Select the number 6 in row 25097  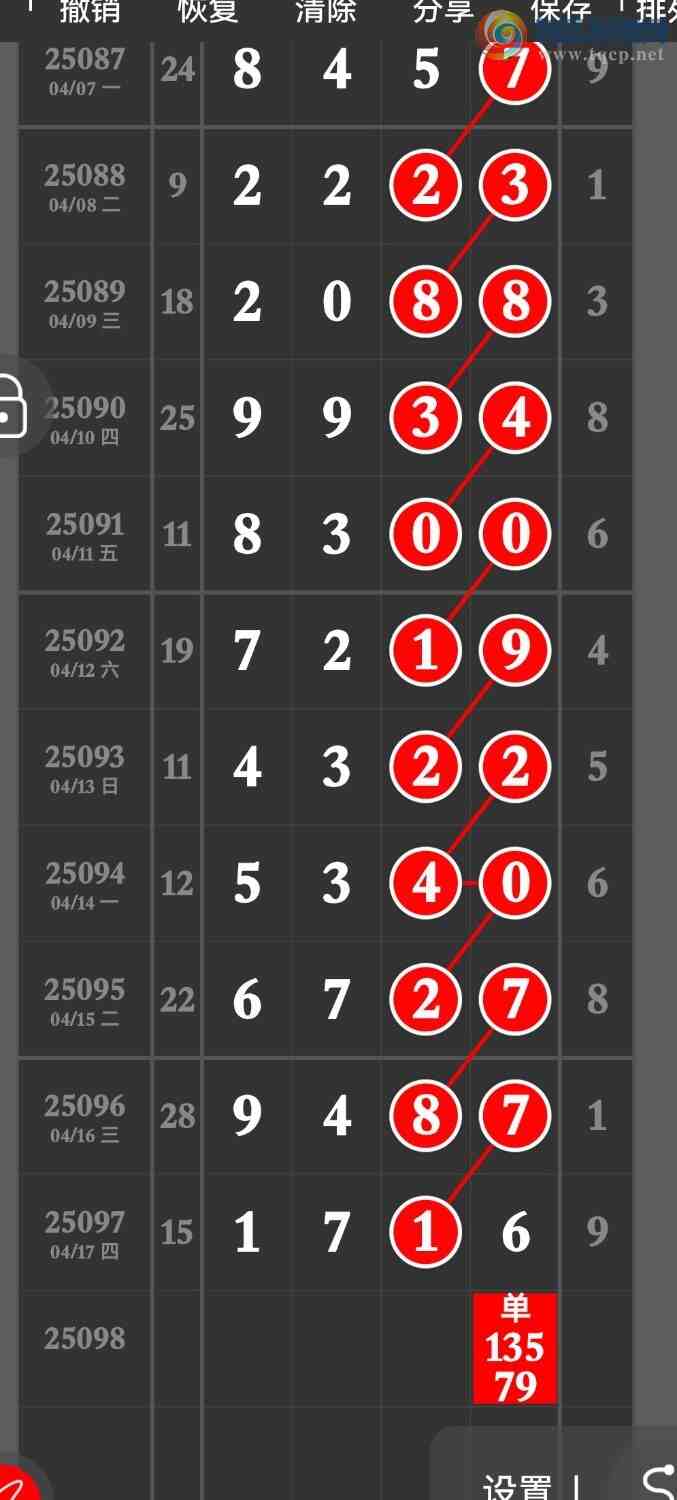(x=515, y=1232)
